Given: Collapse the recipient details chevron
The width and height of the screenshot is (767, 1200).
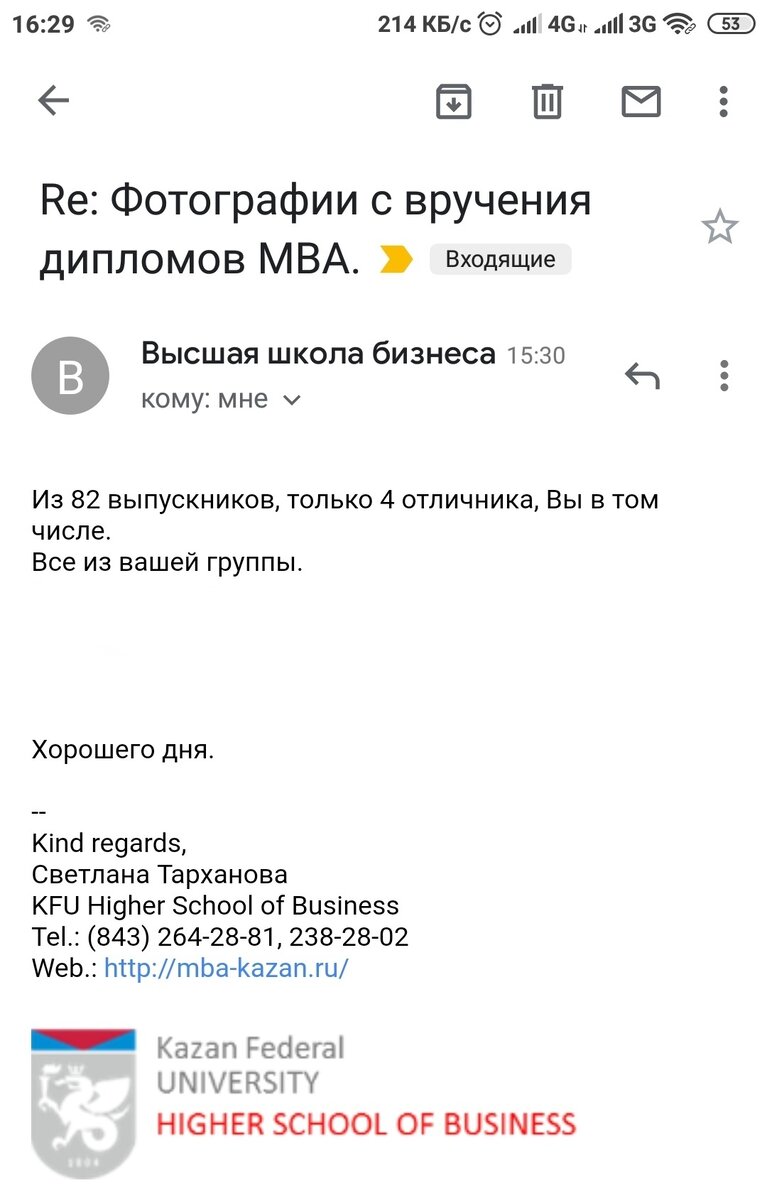Looking at the screenshot, I should 290,399.
